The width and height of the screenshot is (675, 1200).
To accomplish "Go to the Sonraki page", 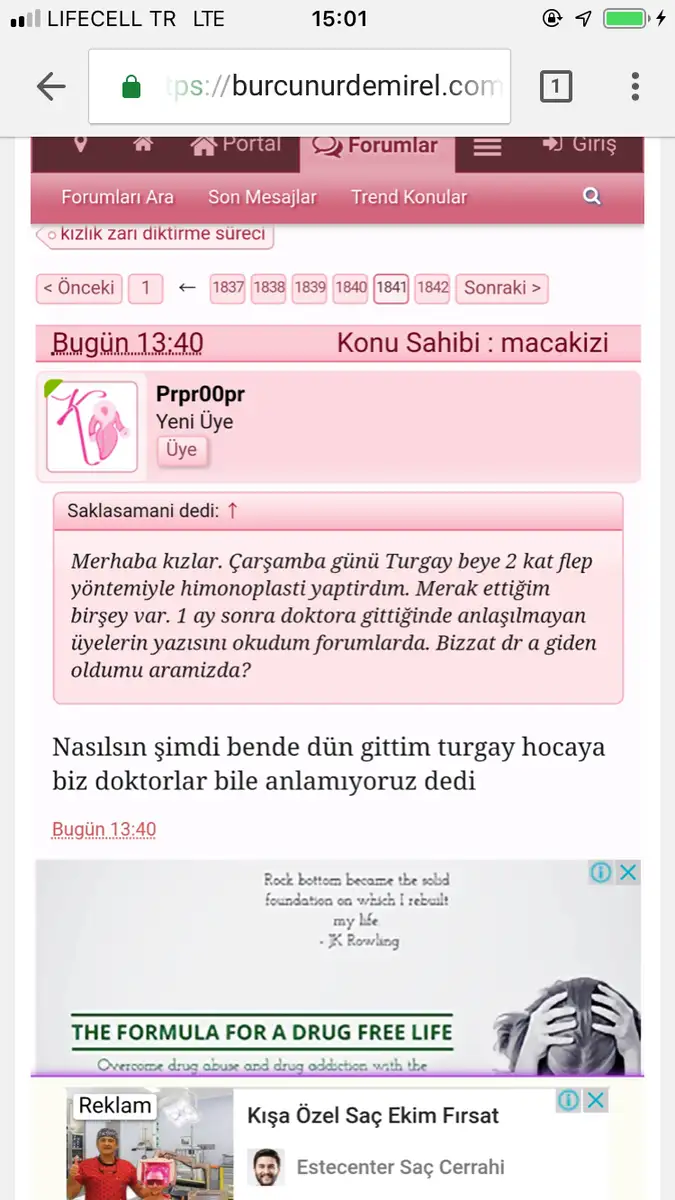I will pyautogui.click(x=503, y=288).
